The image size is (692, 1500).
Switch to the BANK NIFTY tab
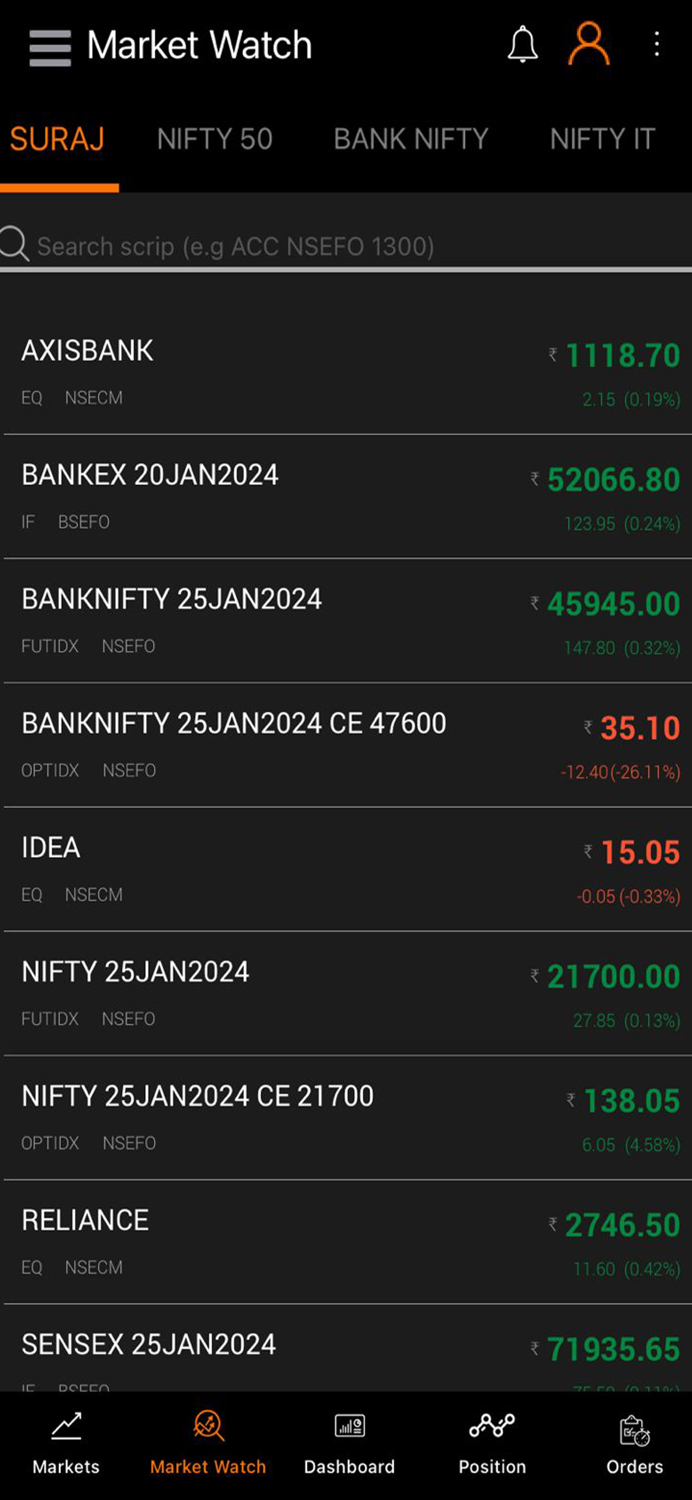411,139
